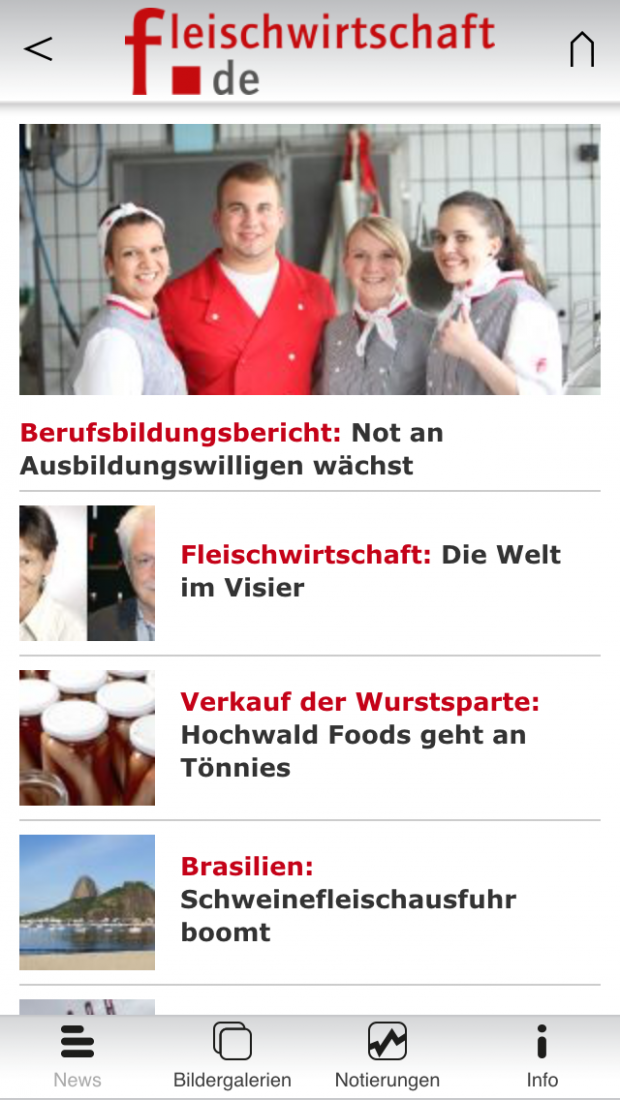Open the home icon in the header
Image resolution: width=620 pixels, height=1100 pixels.
(582, 49)
